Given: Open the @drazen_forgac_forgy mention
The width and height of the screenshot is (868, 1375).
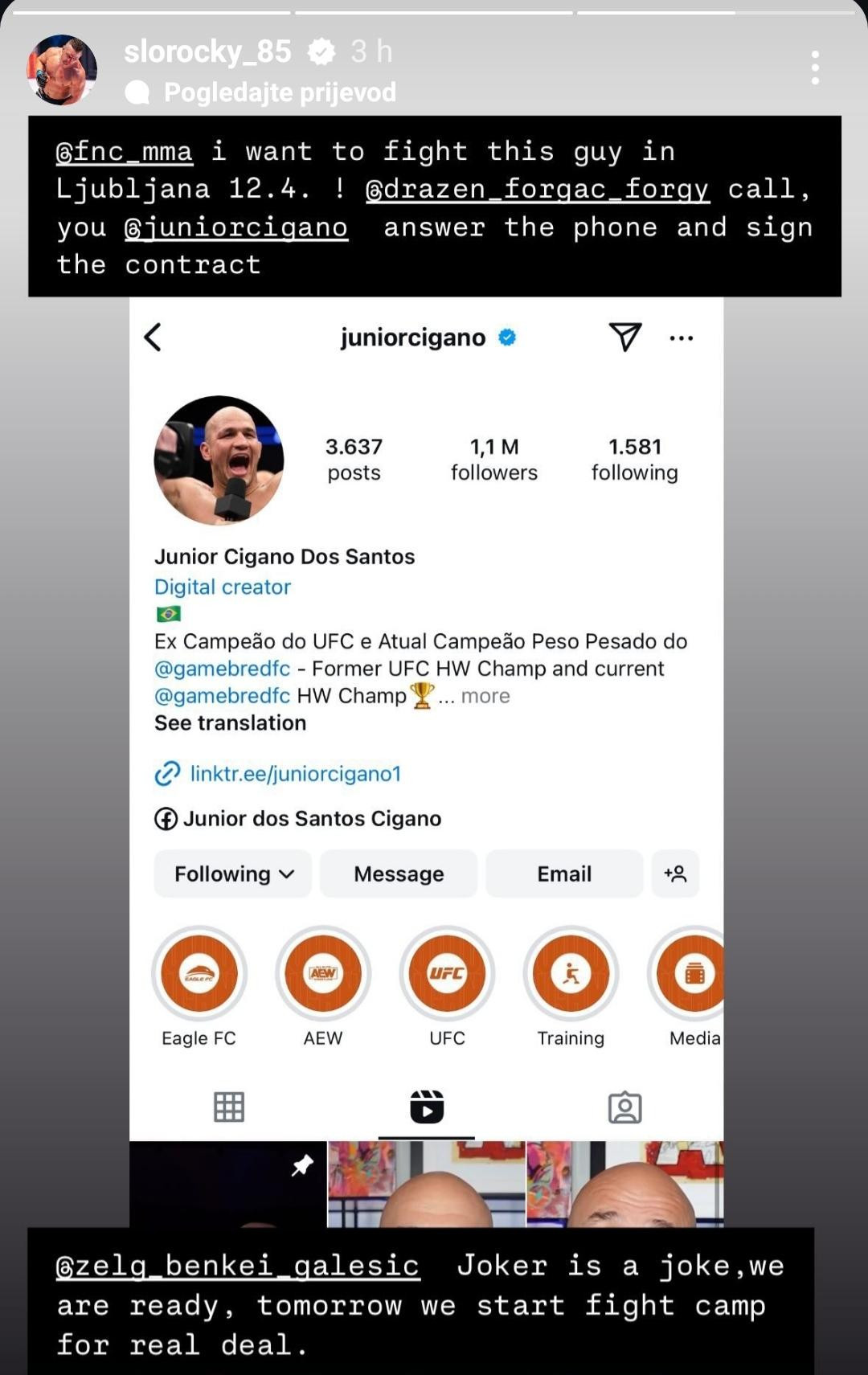Looking at the screenshot, I should pyautogui.click(x=537, y=189).
